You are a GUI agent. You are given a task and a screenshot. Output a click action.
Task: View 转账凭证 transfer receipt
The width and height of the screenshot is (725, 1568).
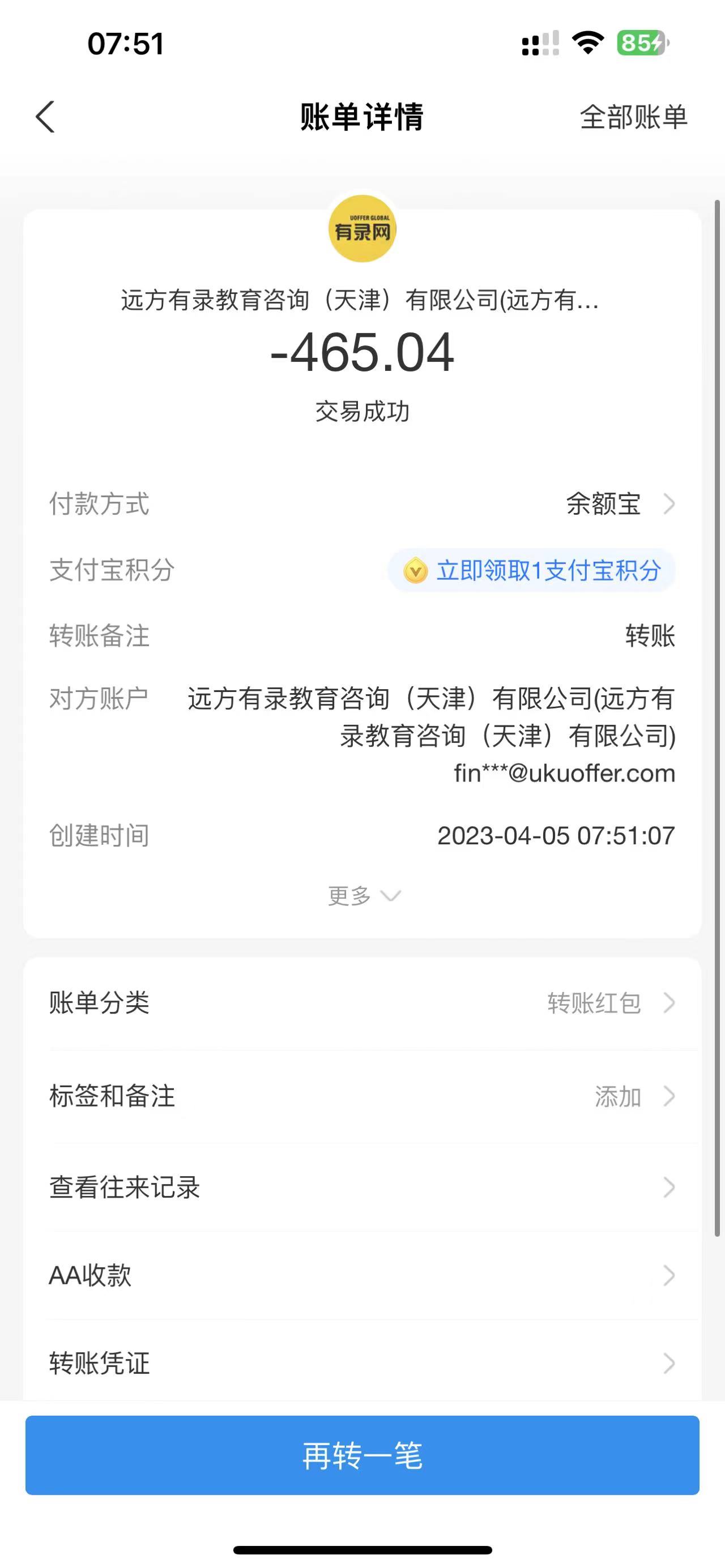click(x=362, y=1362)
